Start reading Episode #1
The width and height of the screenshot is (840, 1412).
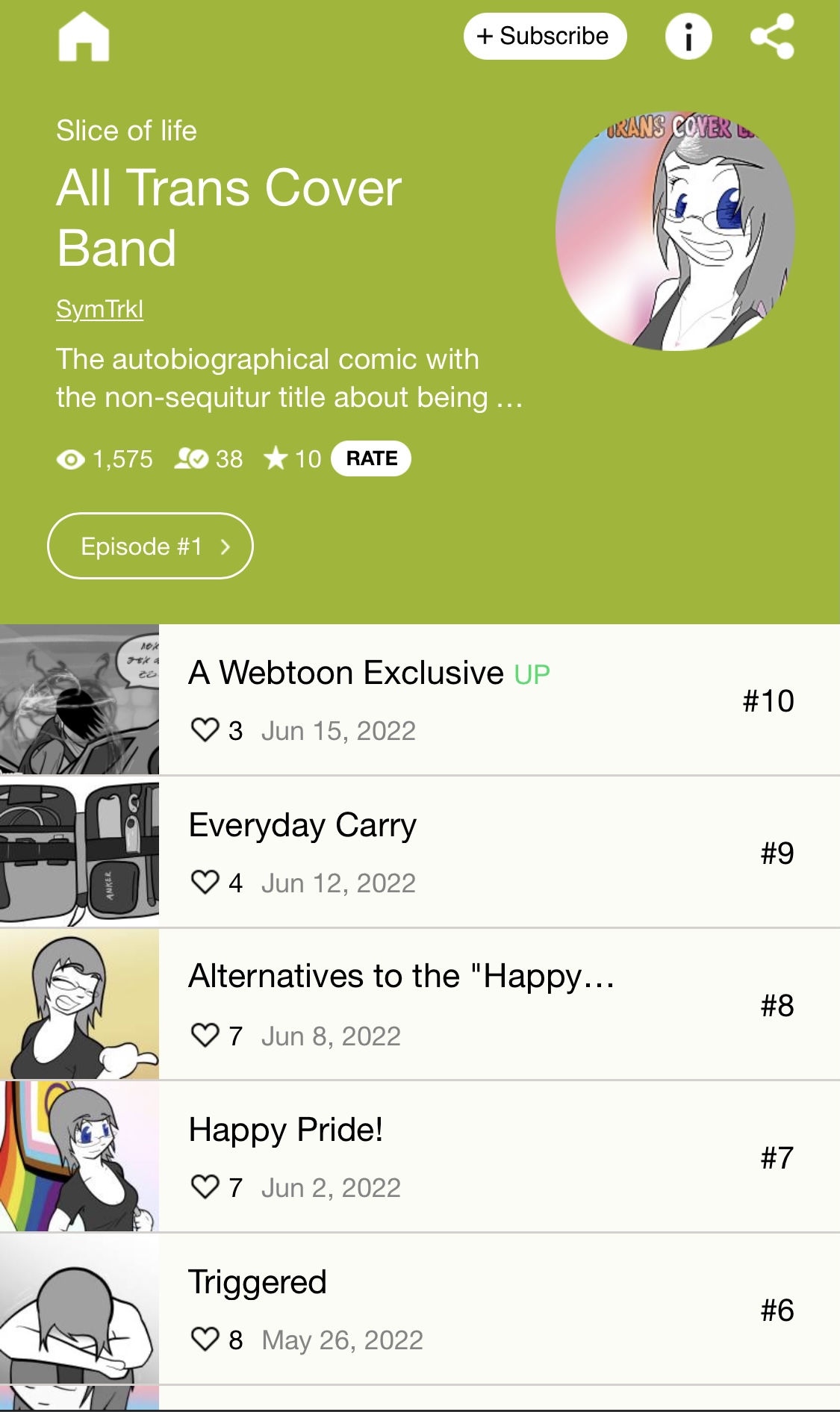click(150, 546)
